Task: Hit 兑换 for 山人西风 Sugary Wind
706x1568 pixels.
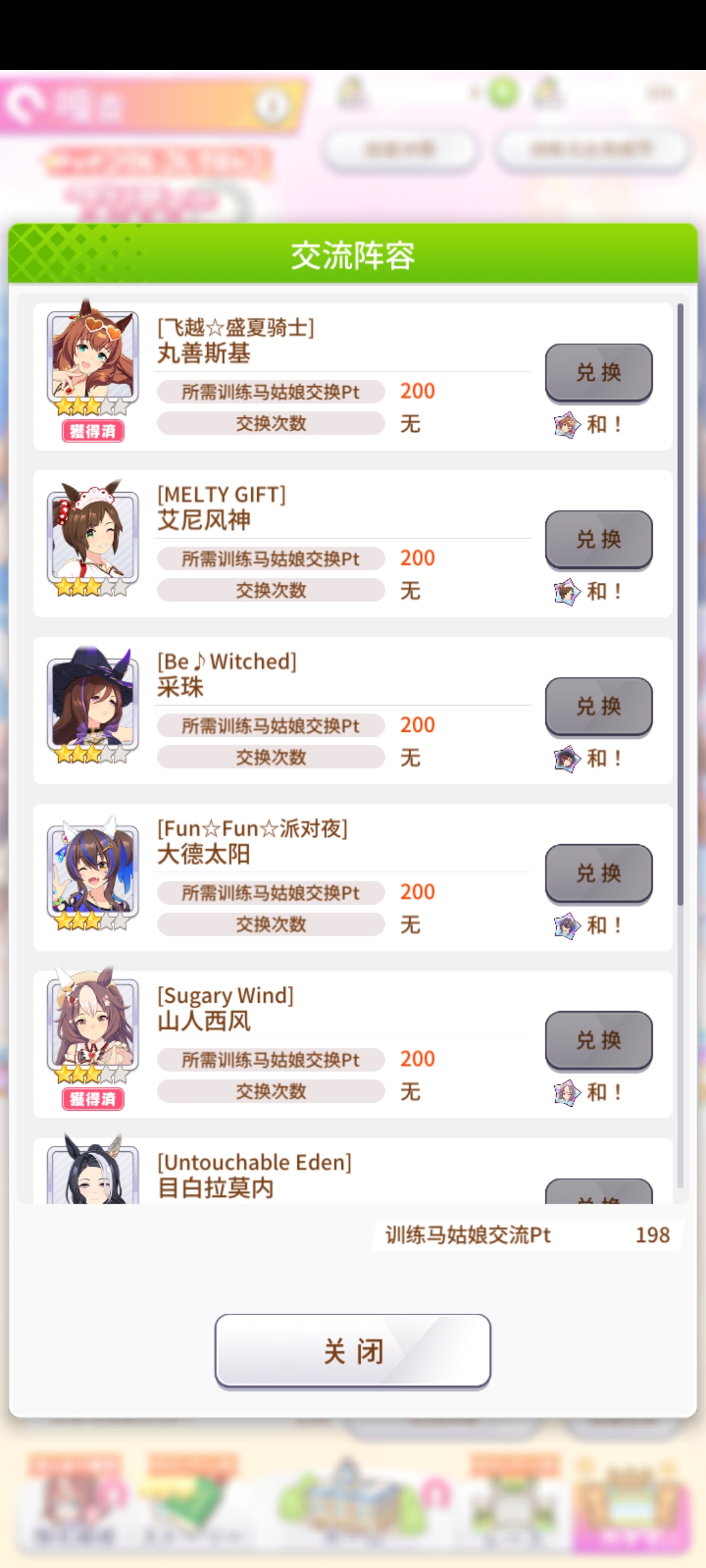Action: (599, 1040)
